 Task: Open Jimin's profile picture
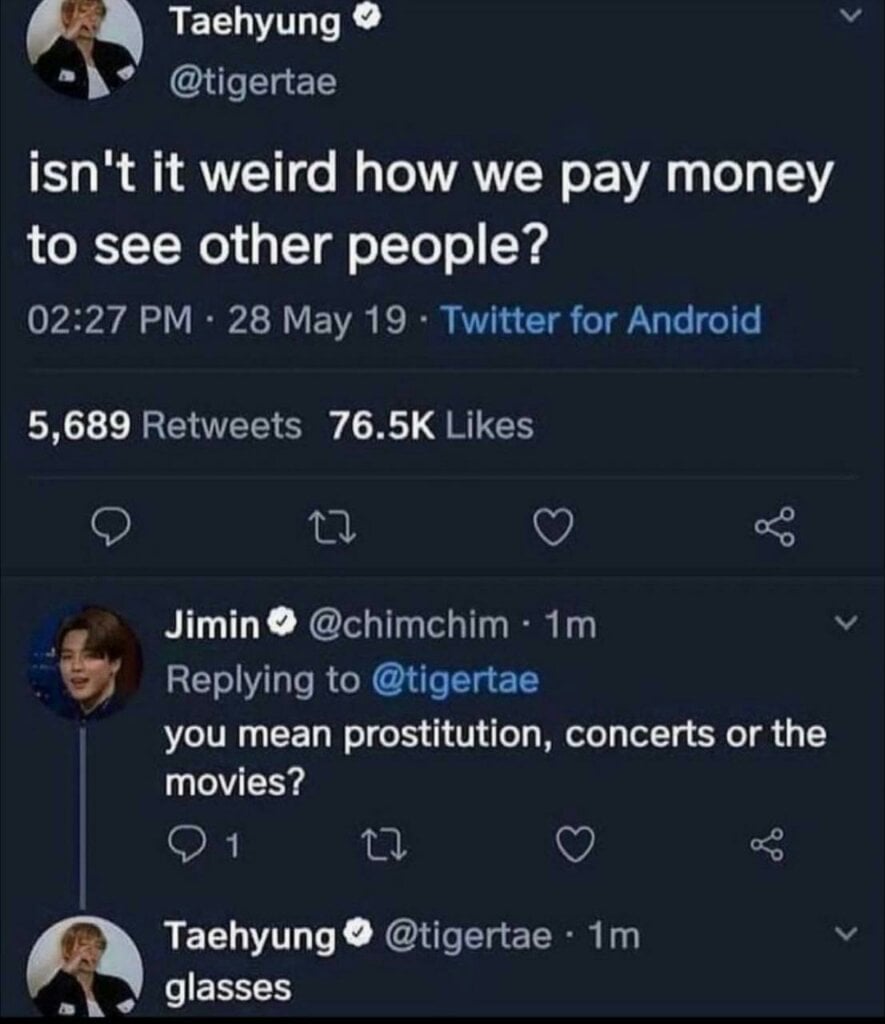coord(84,660)
